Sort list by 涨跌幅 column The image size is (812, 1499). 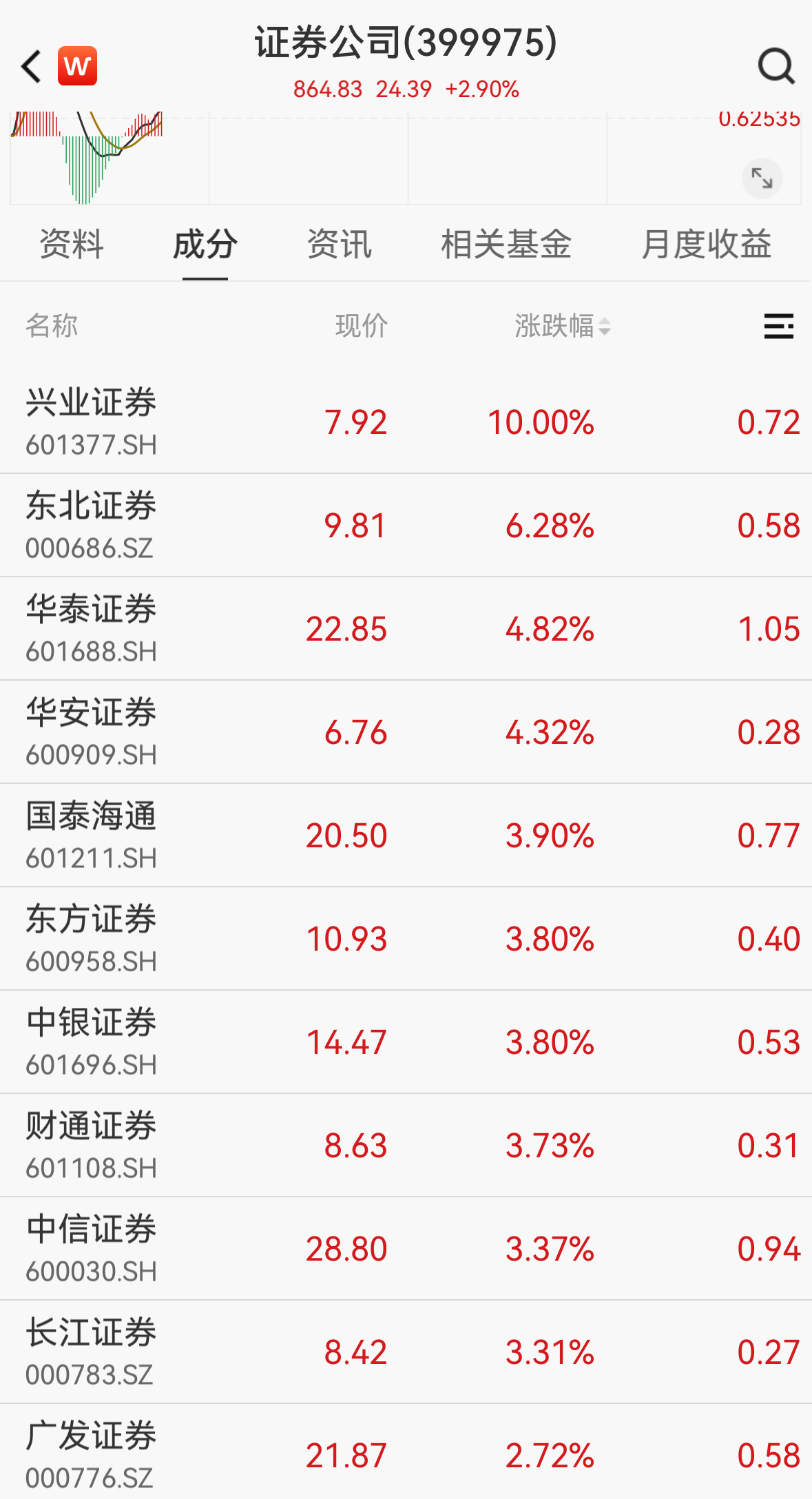(562, 326)
